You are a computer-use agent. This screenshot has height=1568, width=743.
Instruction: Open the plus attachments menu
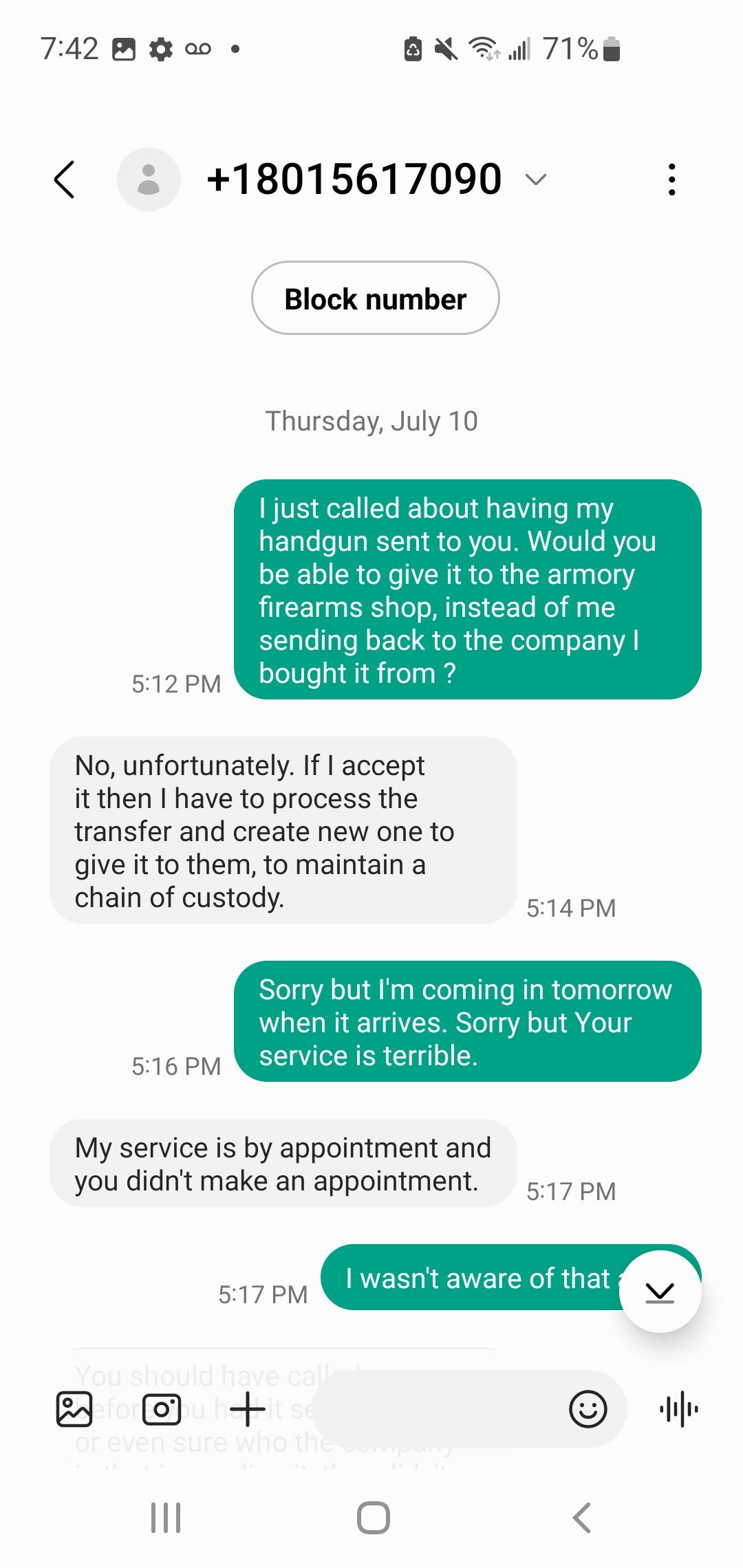point(248,1409)
